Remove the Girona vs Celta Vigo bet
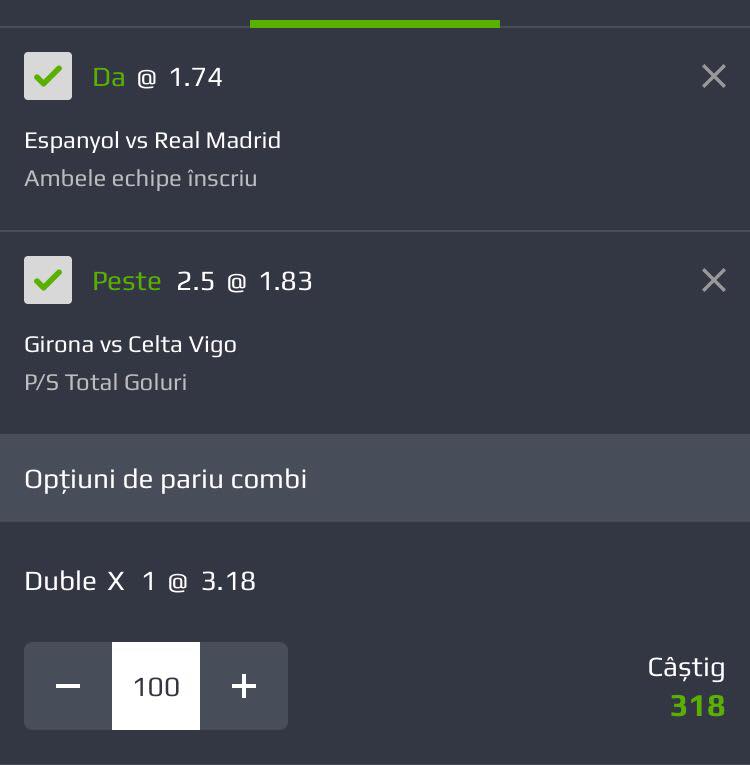This screenshot has width=750, height=765. pyautogui.click(x=713, y=280)
